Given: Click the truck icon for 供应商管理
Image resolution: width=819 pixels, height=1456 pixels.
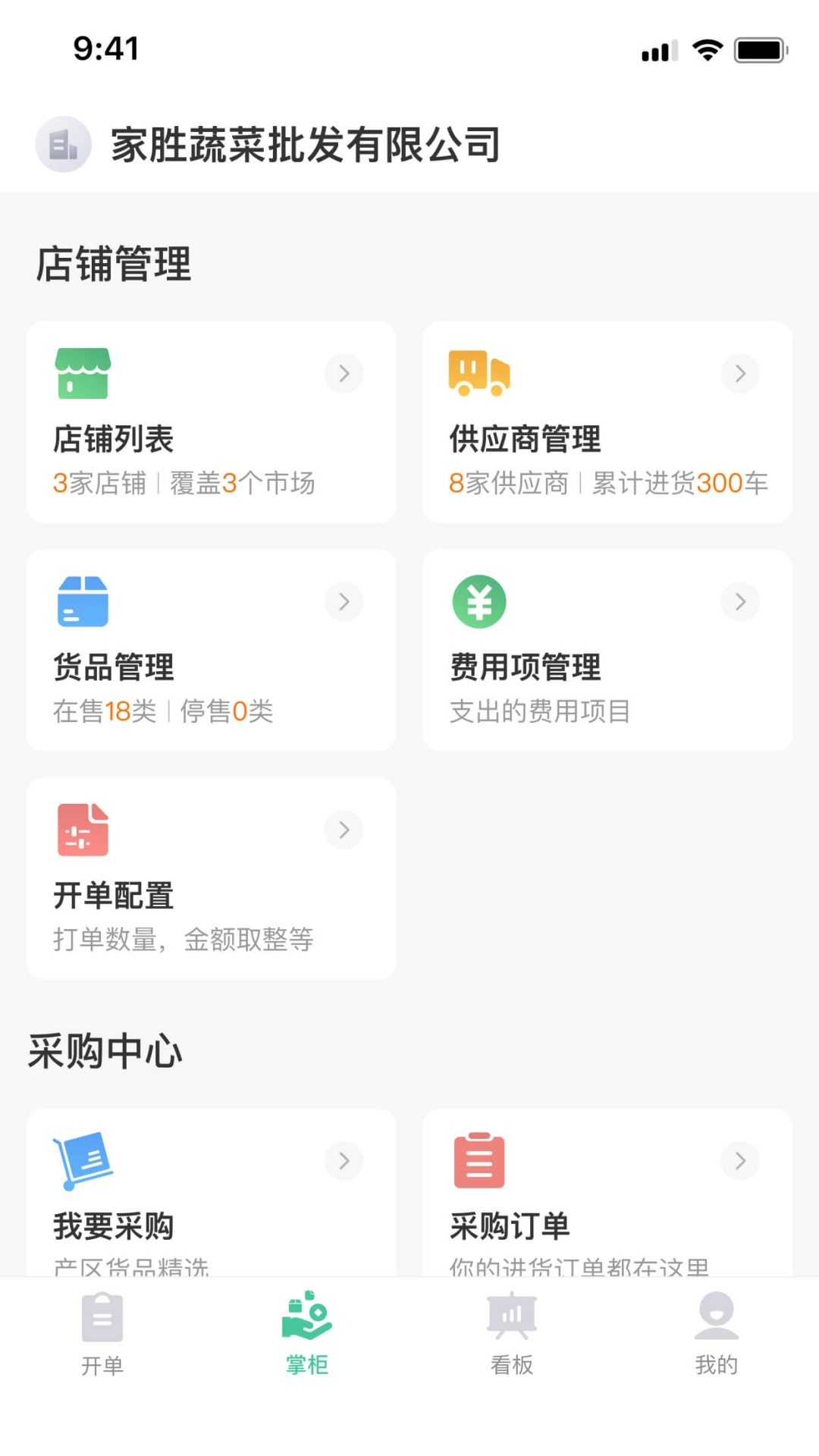Looking at the screenshot, I should pos(479,373).
